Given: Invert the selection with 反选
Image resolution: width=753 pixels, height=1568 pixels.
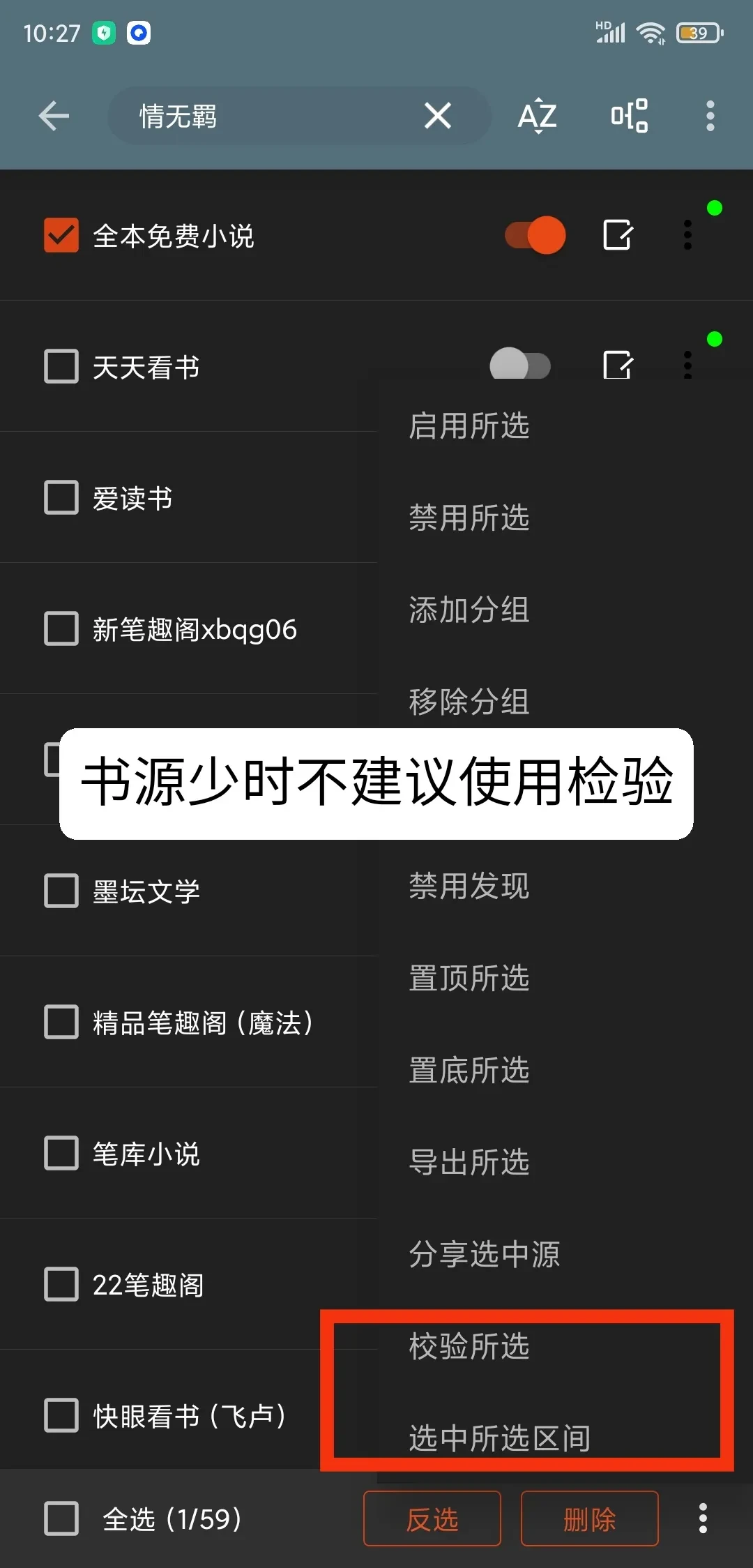Looking at the screenshot, I should click(x=432, y=1518).
